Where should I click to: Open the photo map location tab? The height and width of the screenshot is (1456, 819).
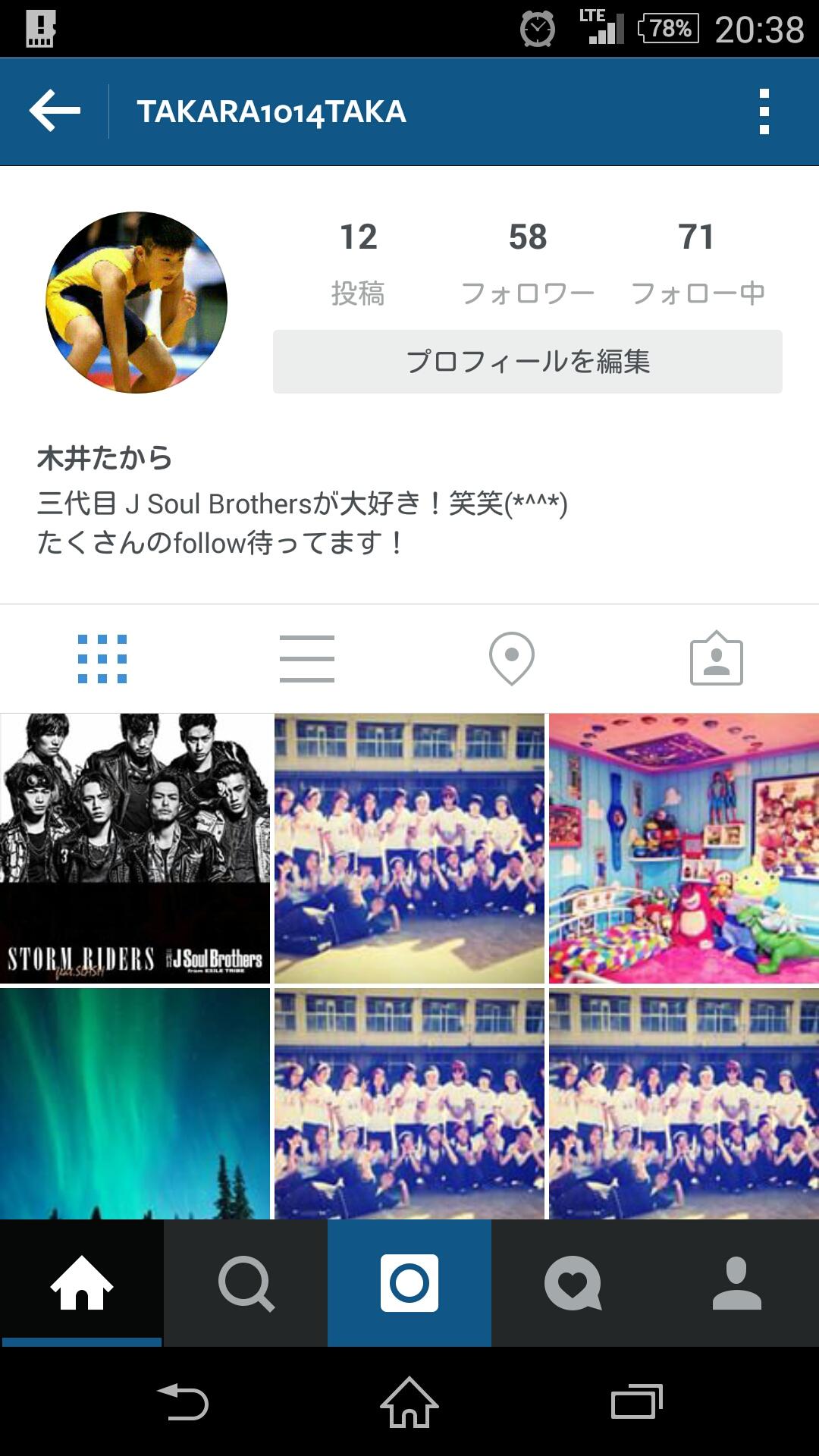pyautogui.click(x=512, y=658)
